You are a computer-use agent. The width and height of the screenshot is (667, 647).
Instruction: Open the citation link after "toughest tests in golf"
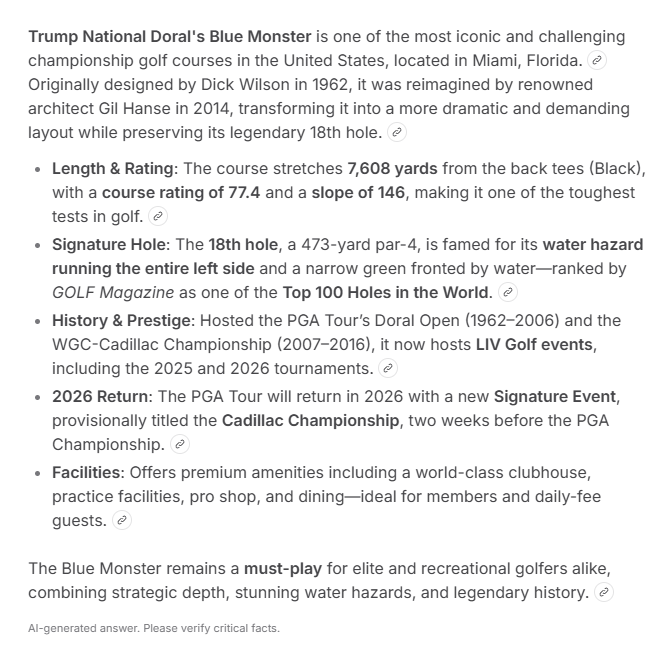click(158, 216)
